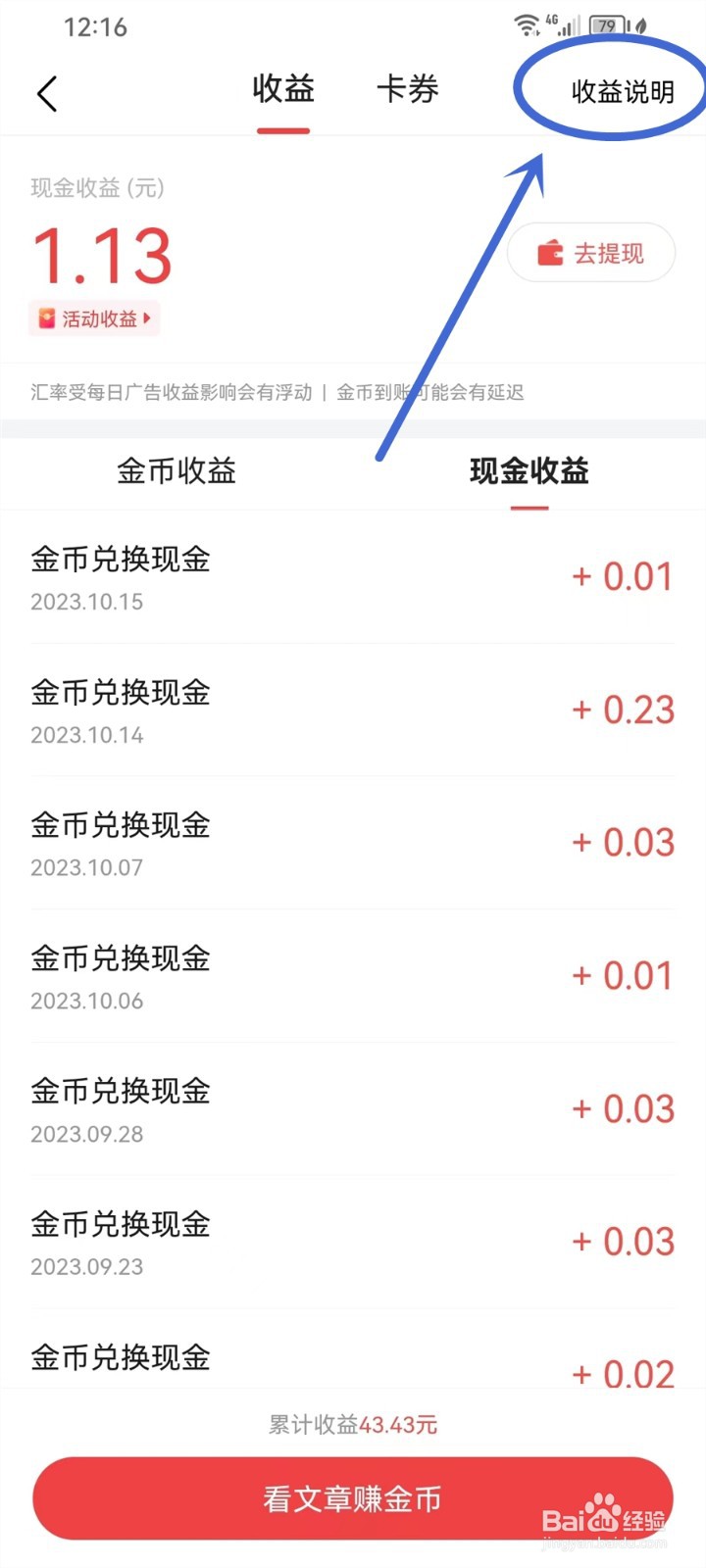Screen dimensions: 706x1568
Task: Tap the 看文章赚金币 button
Action: coord(353,1498)
